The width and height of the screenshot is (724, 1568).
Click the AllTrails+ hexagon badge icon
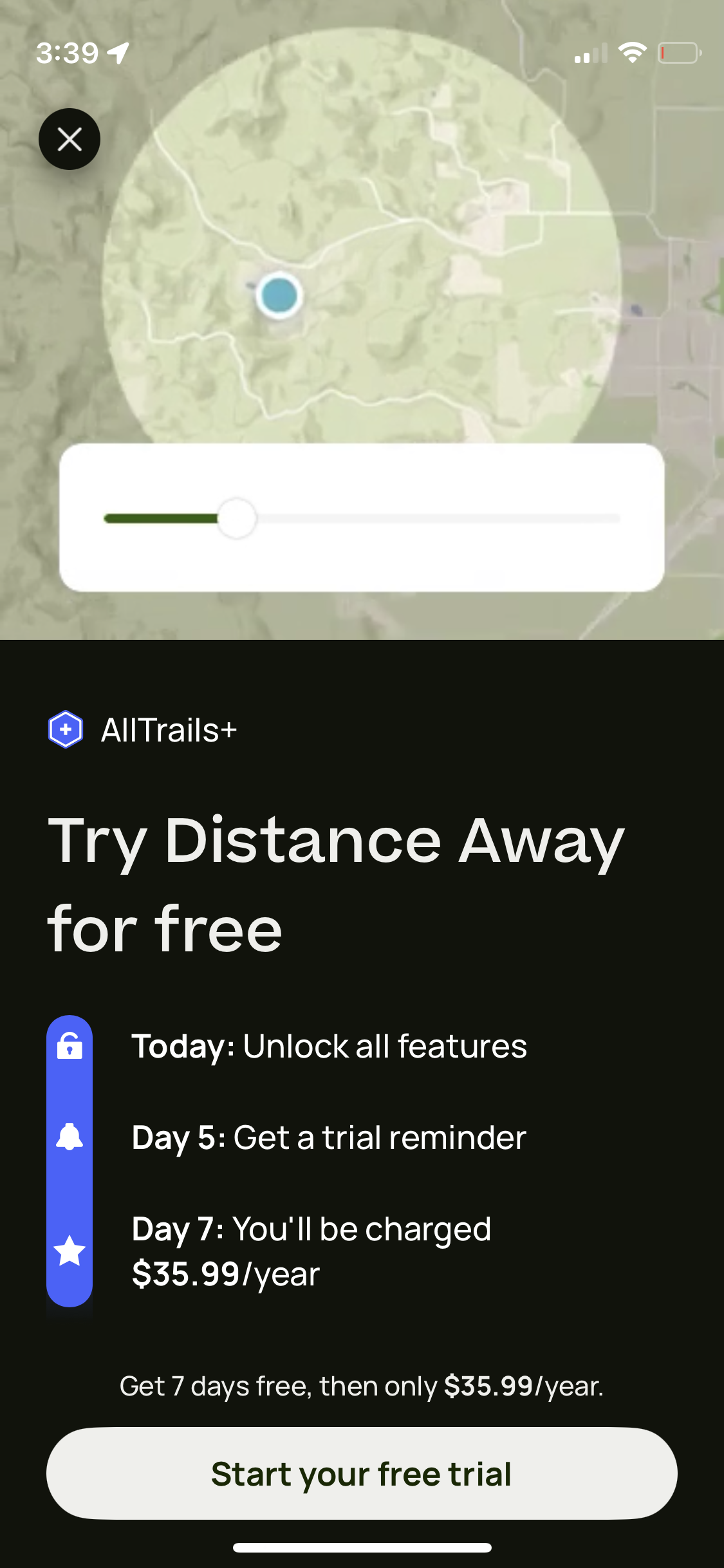coord(66,729)
